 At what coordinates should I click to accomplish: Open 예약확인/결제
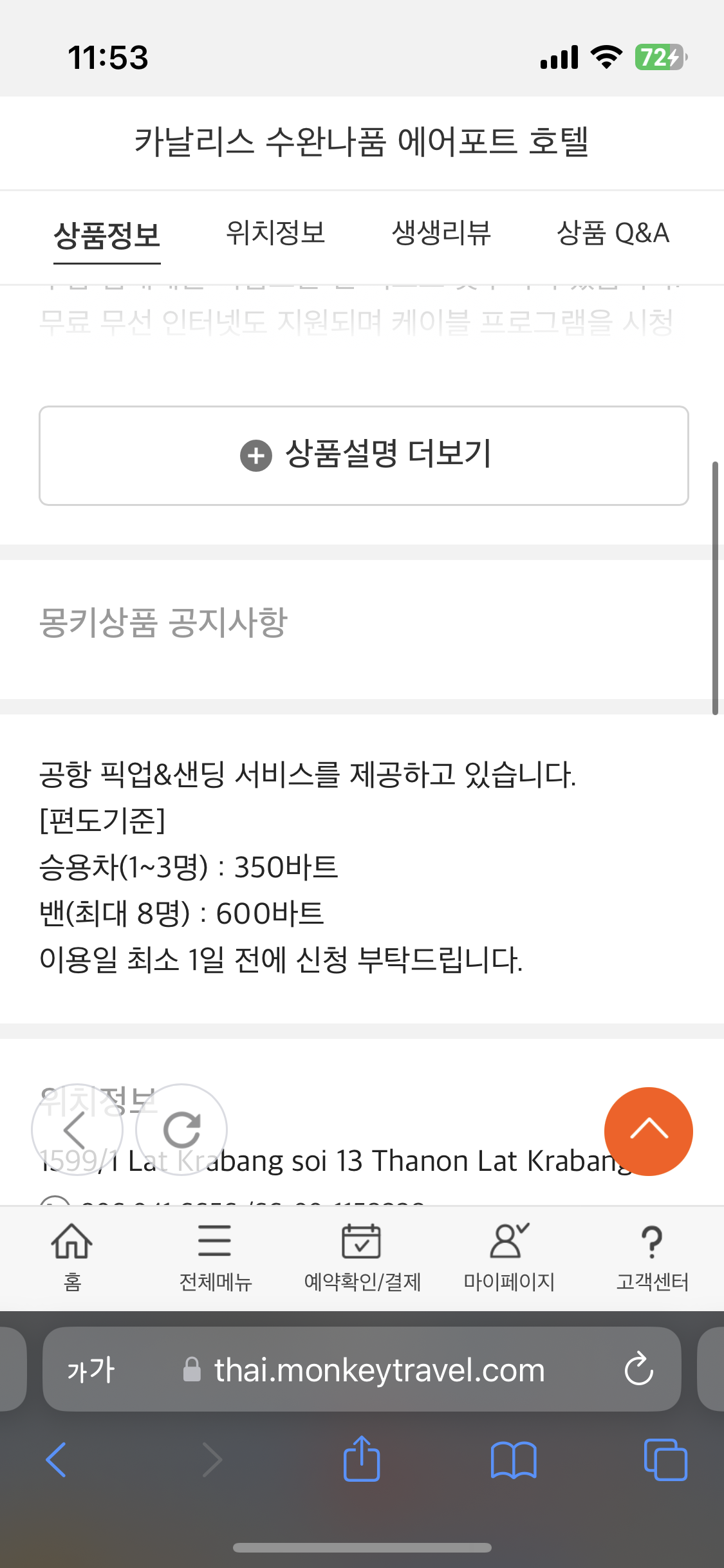click(x=362, y=1257)
